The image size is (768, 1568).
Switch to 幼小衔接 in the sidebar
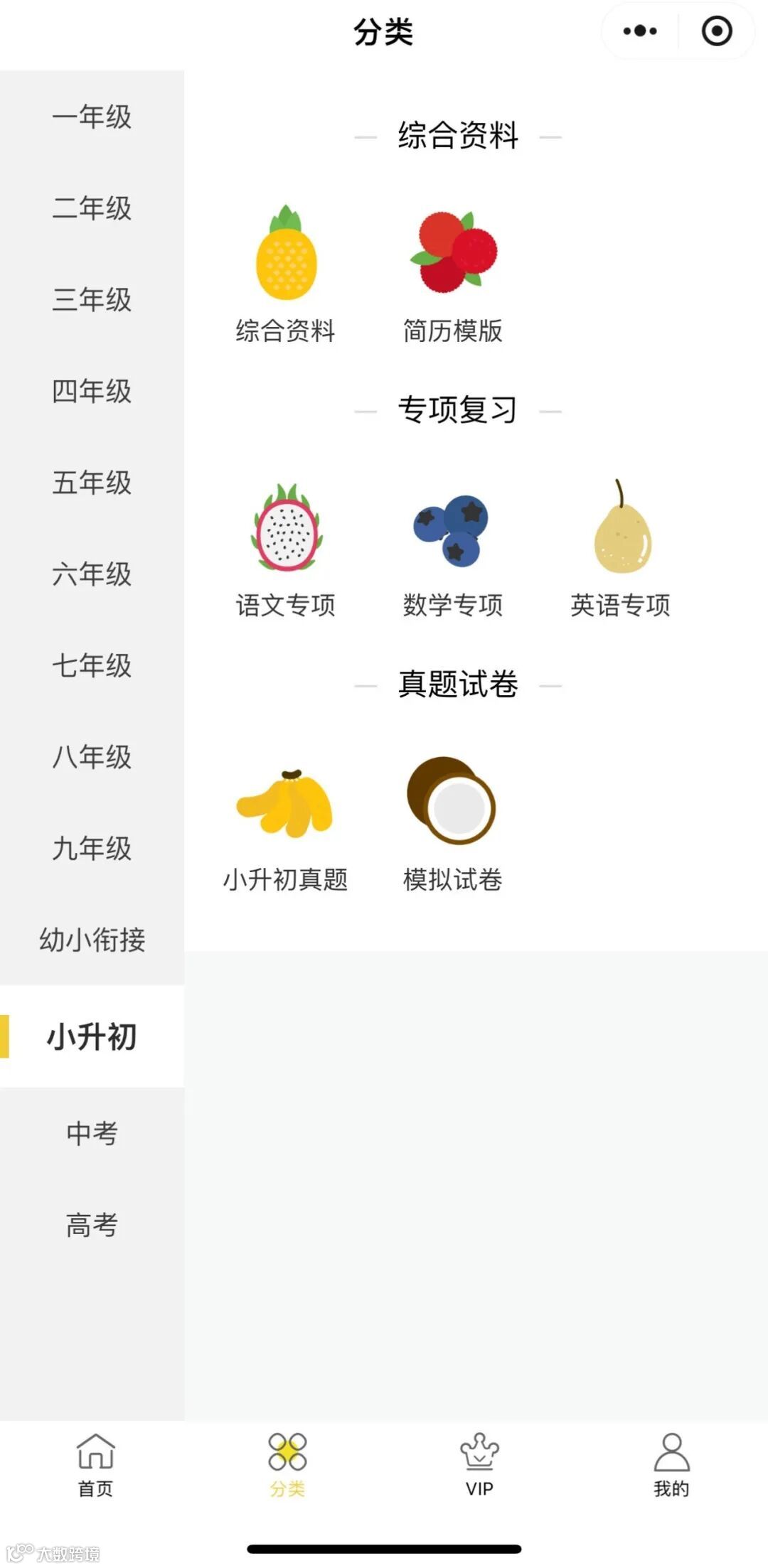92,940
